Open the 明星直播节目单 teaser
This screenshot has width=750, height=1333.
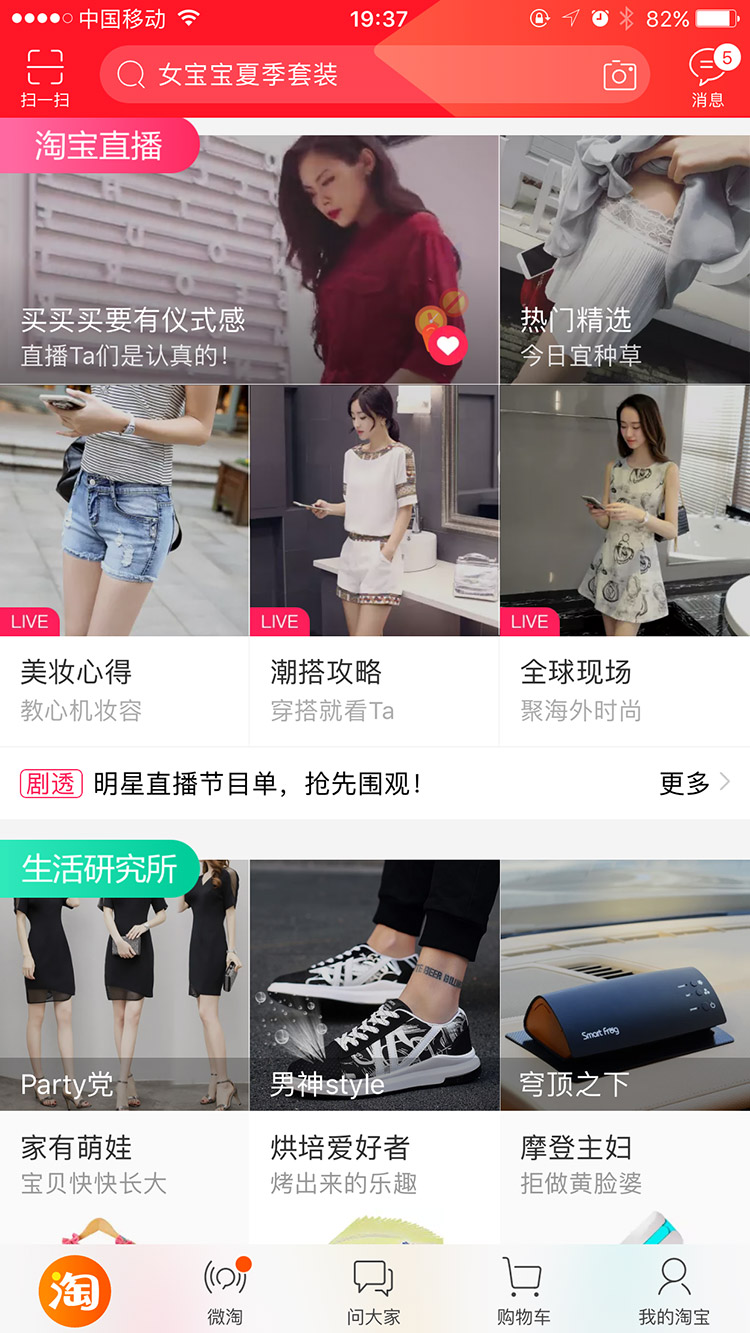pyautogui.click(x=258, y=783)
